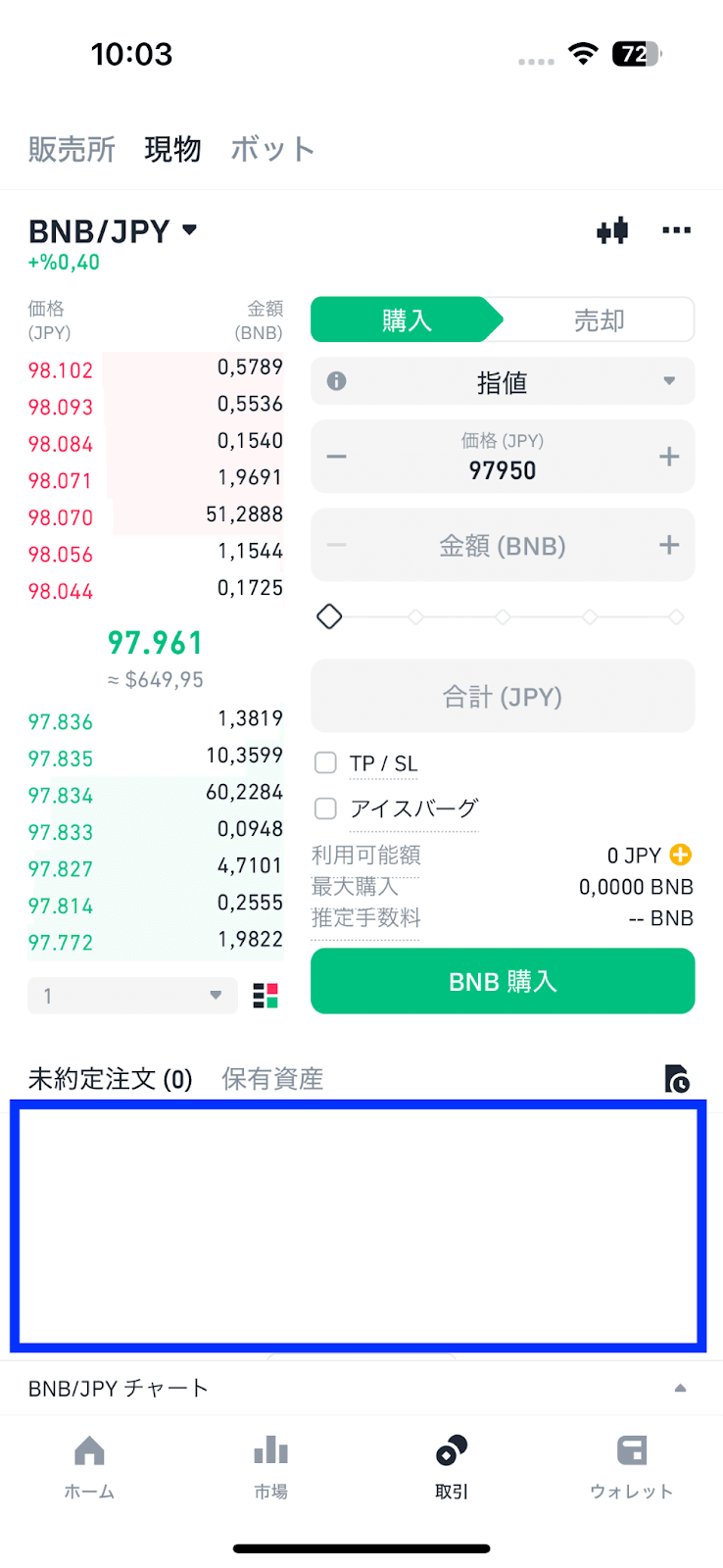Select the 売却 sell tab
This screenshot has width=723, height=1568.
(599, 320)
